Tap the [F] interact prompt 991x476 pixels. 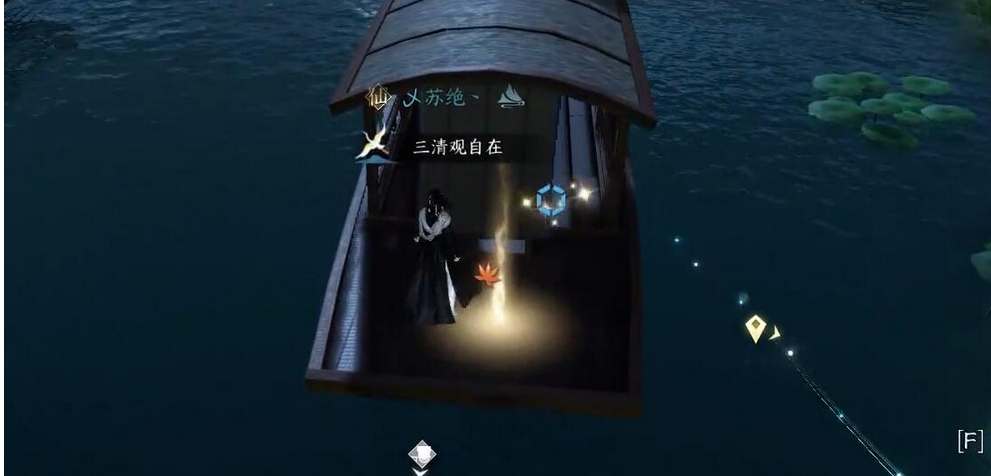[970, 441]
